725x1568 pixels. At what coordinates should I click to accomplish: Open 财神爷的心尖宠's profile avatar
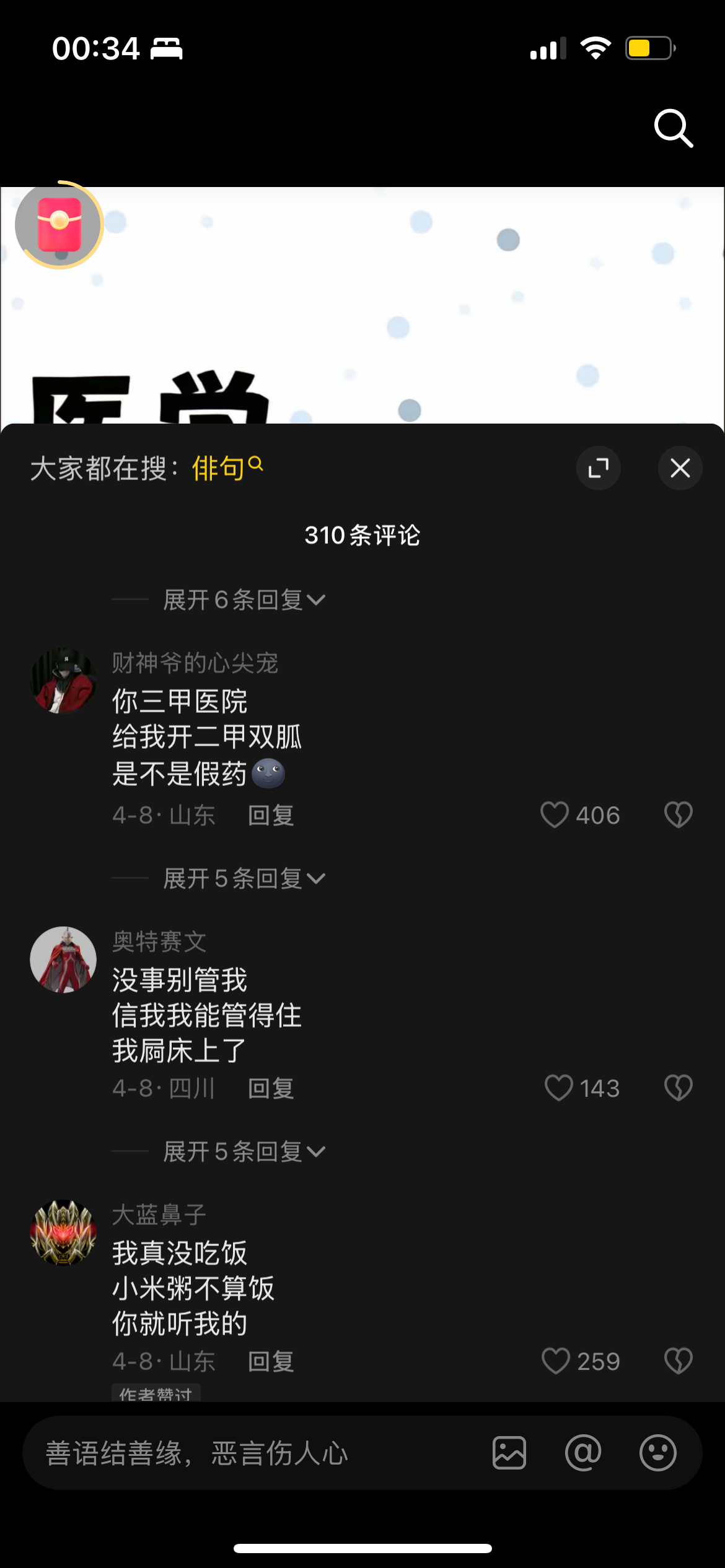pyautogui.click(x=63, y=681)
